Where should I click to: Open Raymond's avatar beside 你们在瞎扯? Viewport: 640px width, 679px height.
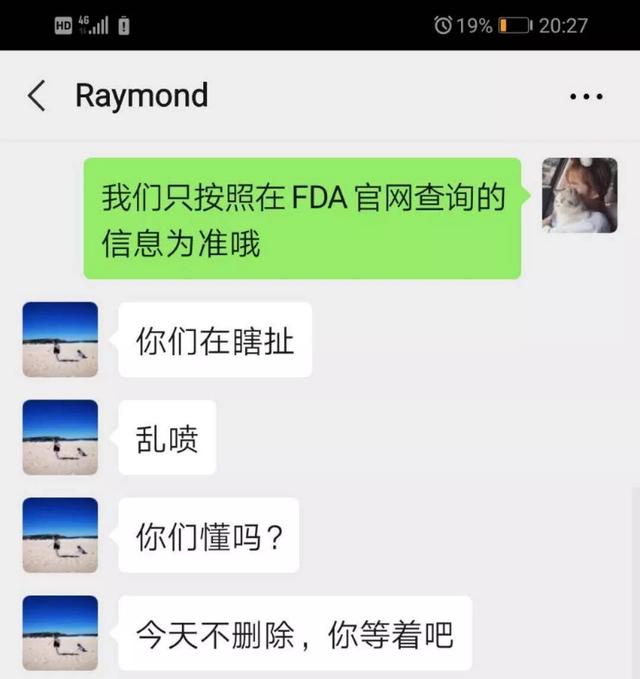[60, 340]
